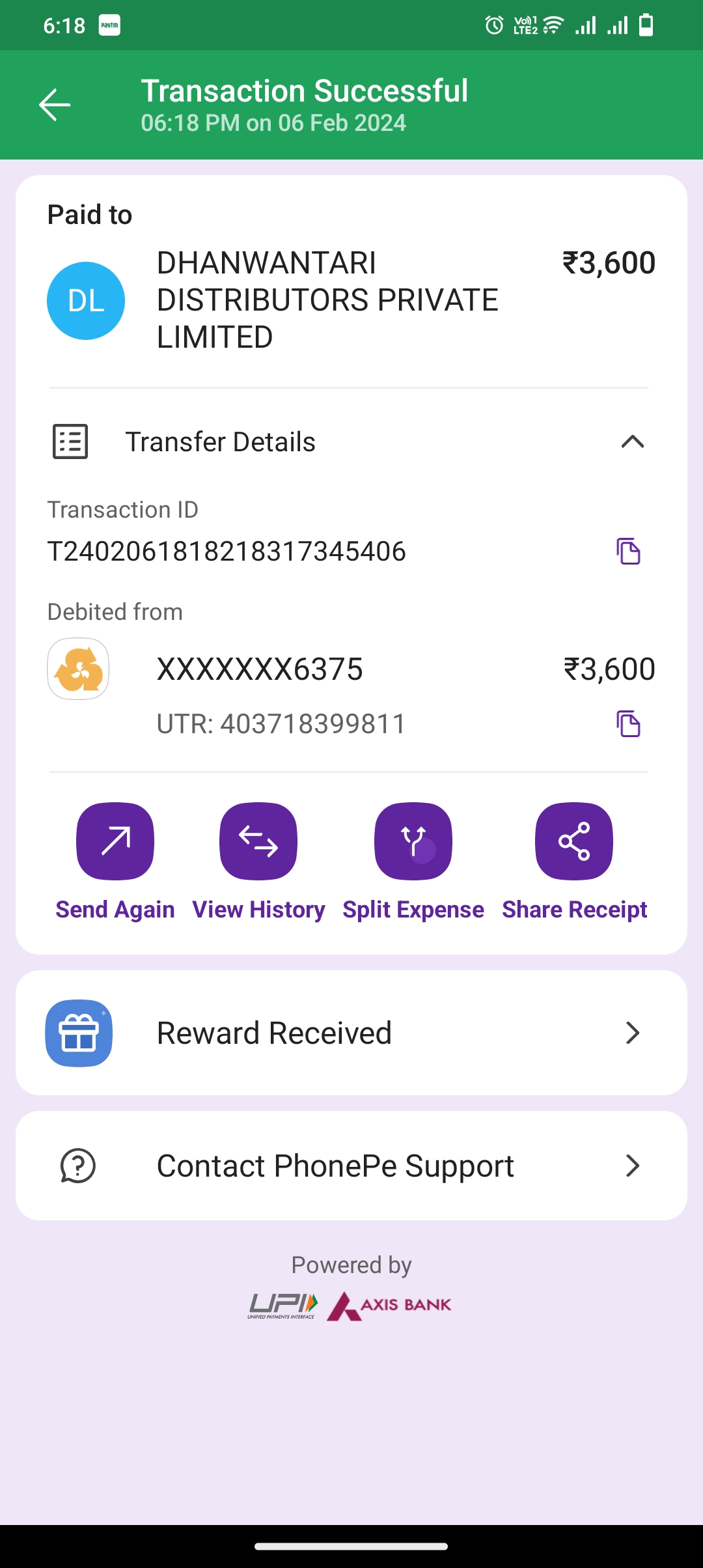
Task: Share Receipt of this transaction
Action: point(574,861)
